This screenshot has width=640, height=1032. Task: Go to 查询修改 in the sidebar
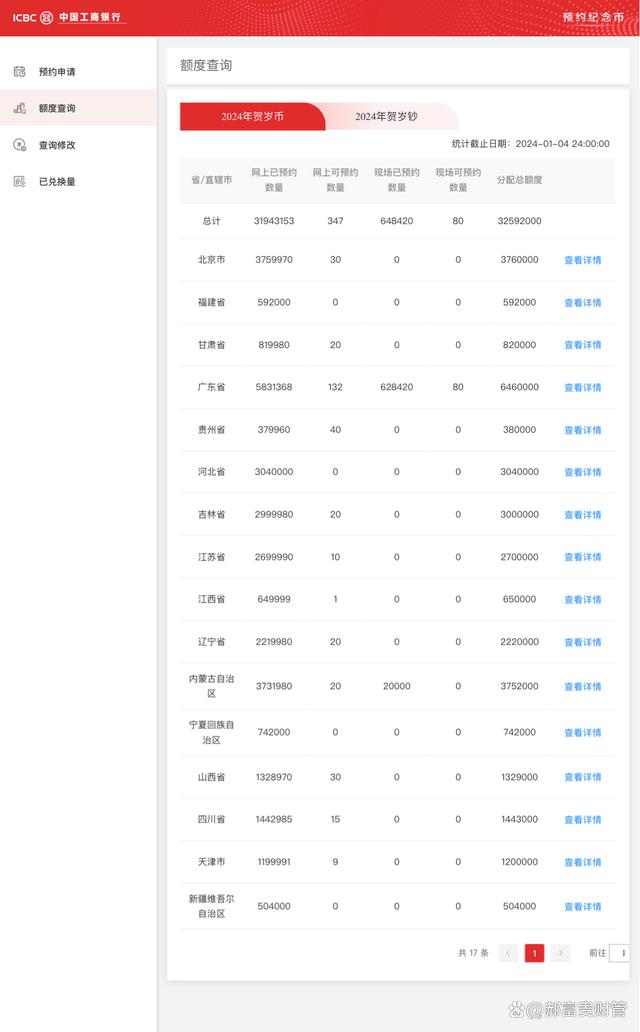point(57,145)
